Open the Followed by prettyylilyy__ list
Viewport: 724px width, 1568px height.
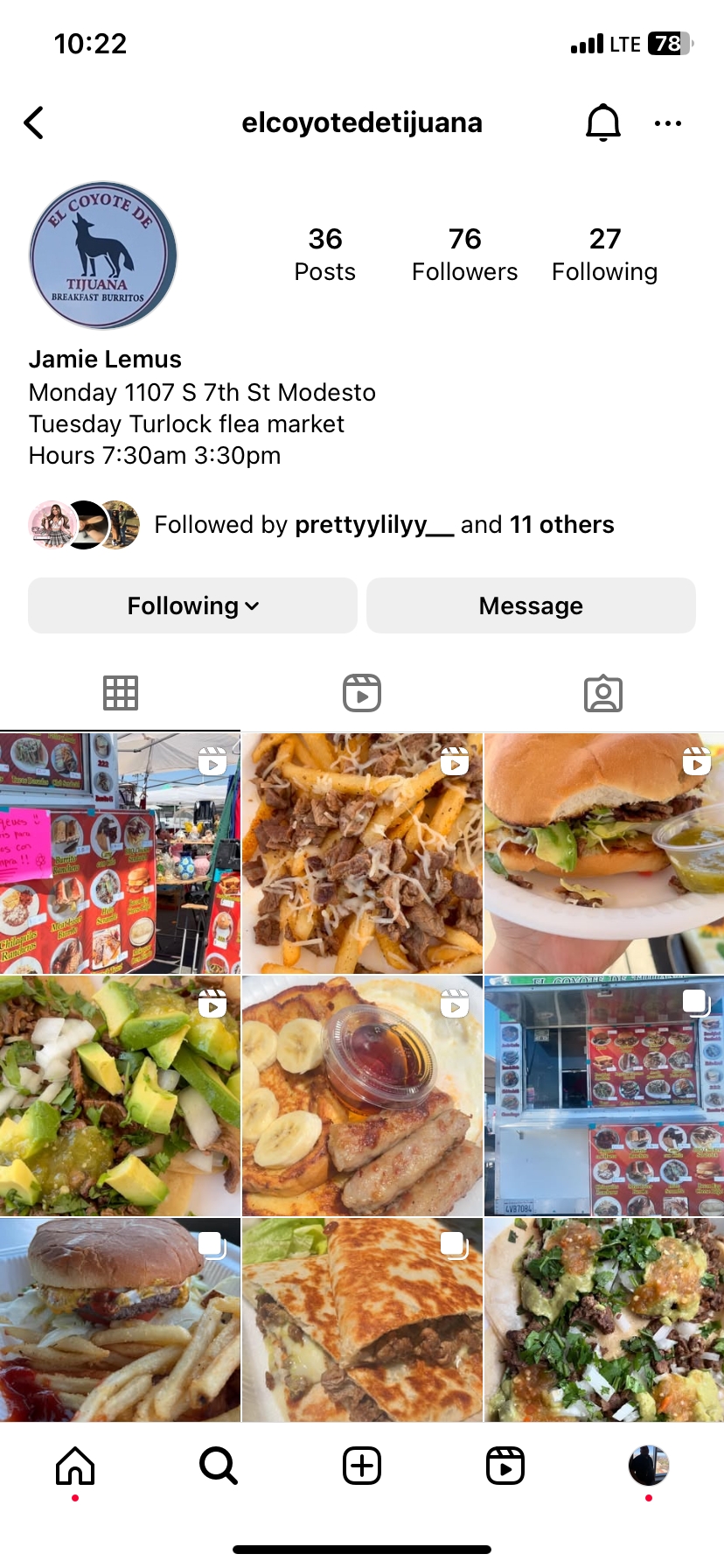click(384, 525)
